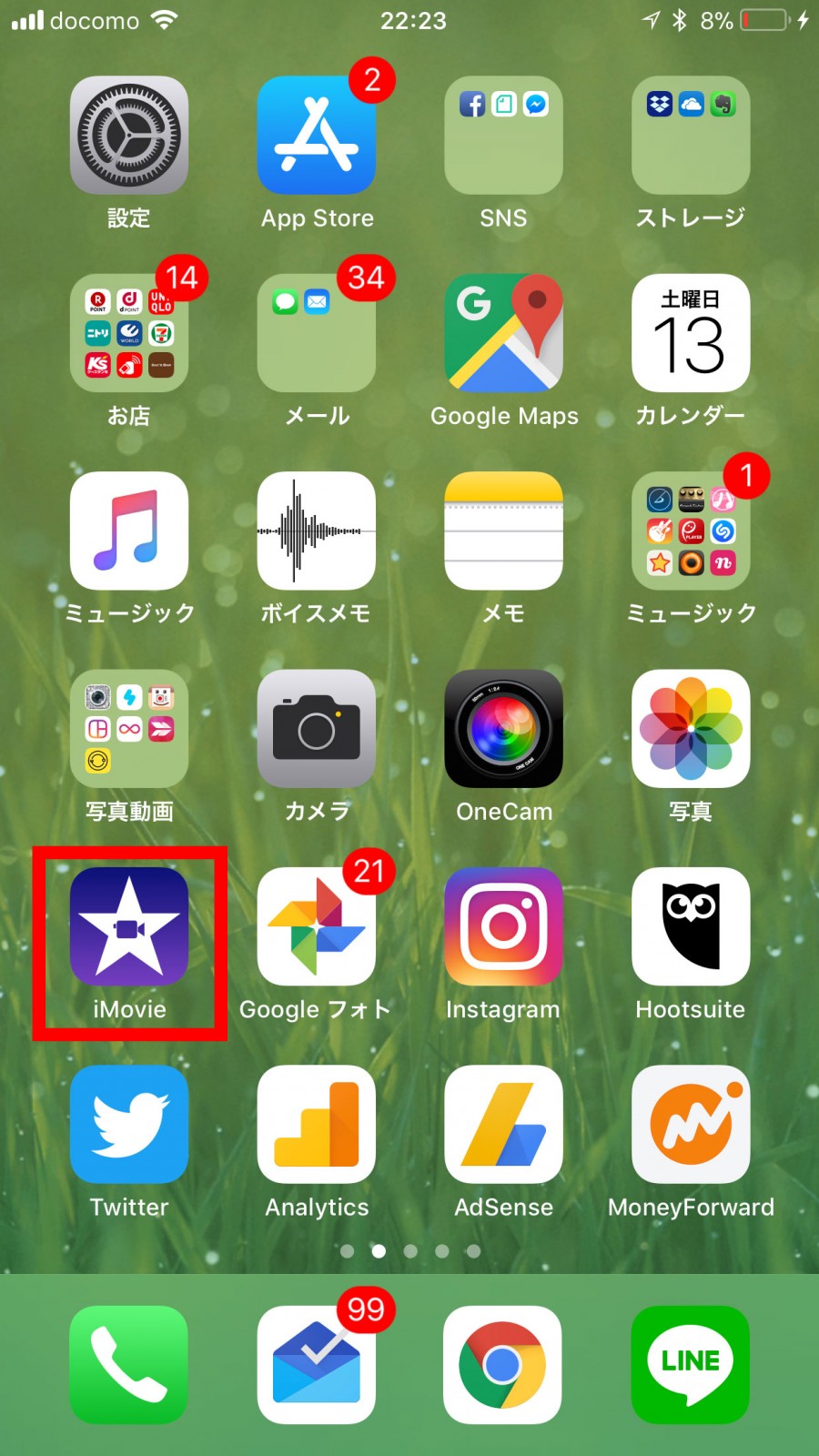
Task: Launch the ボイスメモ app
Action: (316, 531)
